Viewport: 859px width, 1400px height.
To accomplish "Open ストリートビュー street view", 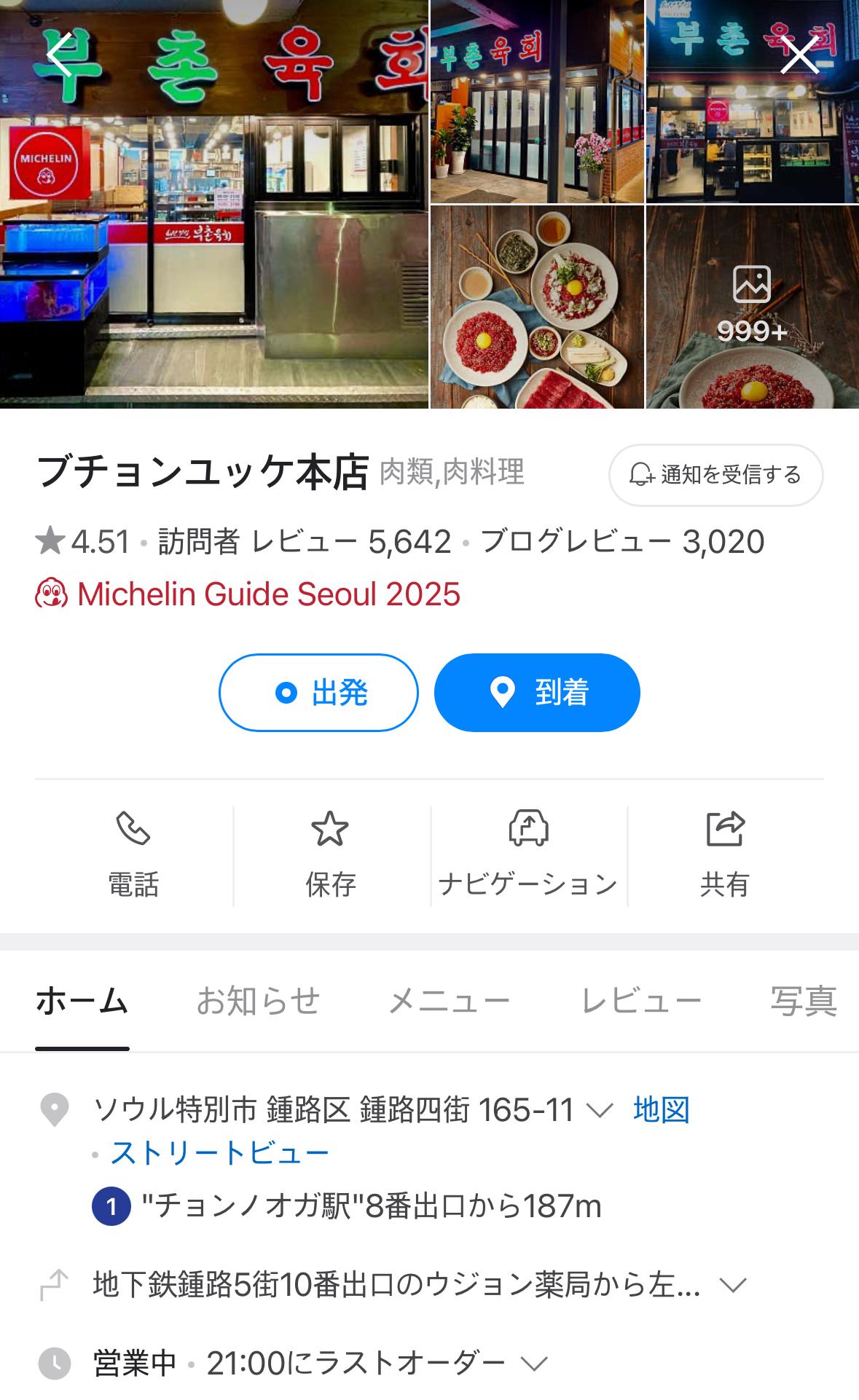I will 219,1153.
